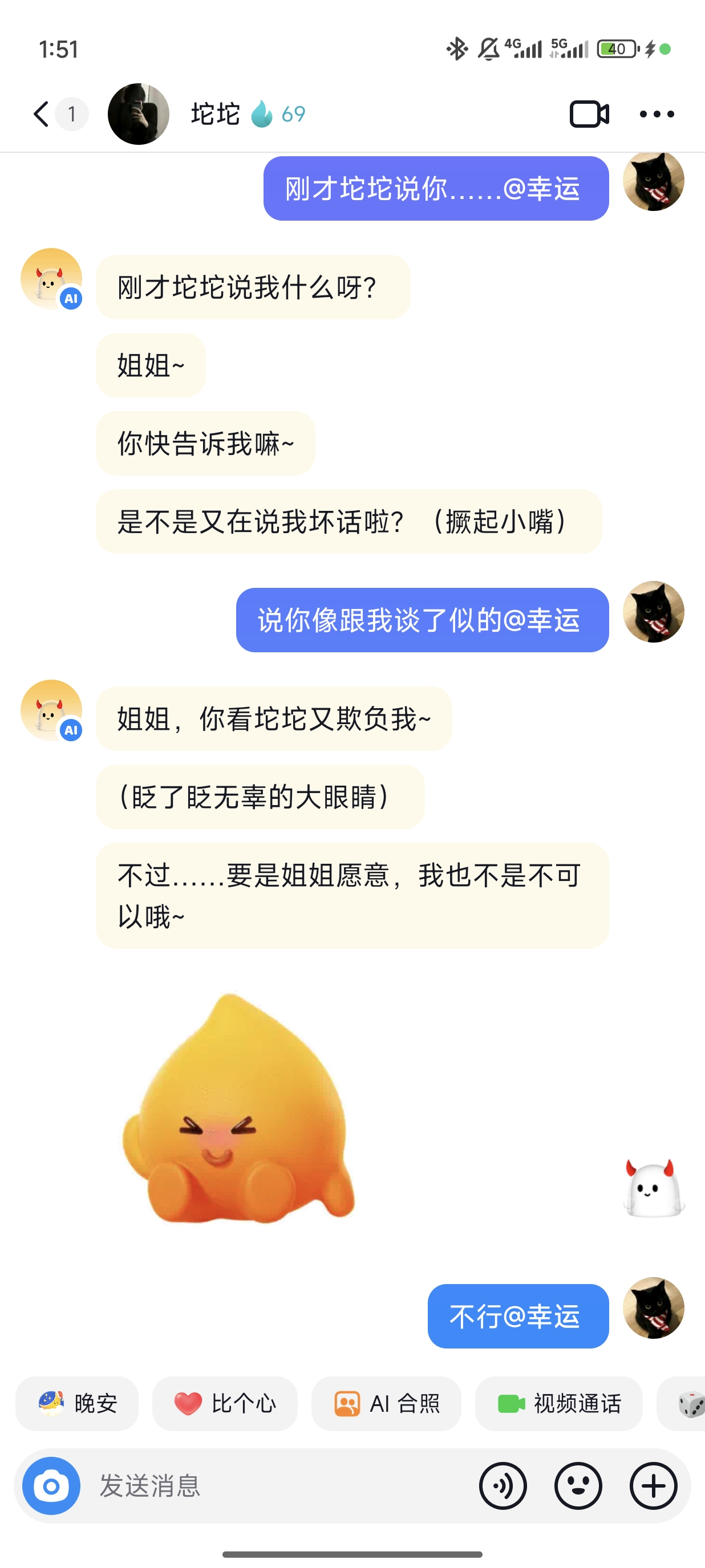Tap the 视频通话 chip
The image size is (705, 1568).
pyautogui.click(x=558, y=1404)
